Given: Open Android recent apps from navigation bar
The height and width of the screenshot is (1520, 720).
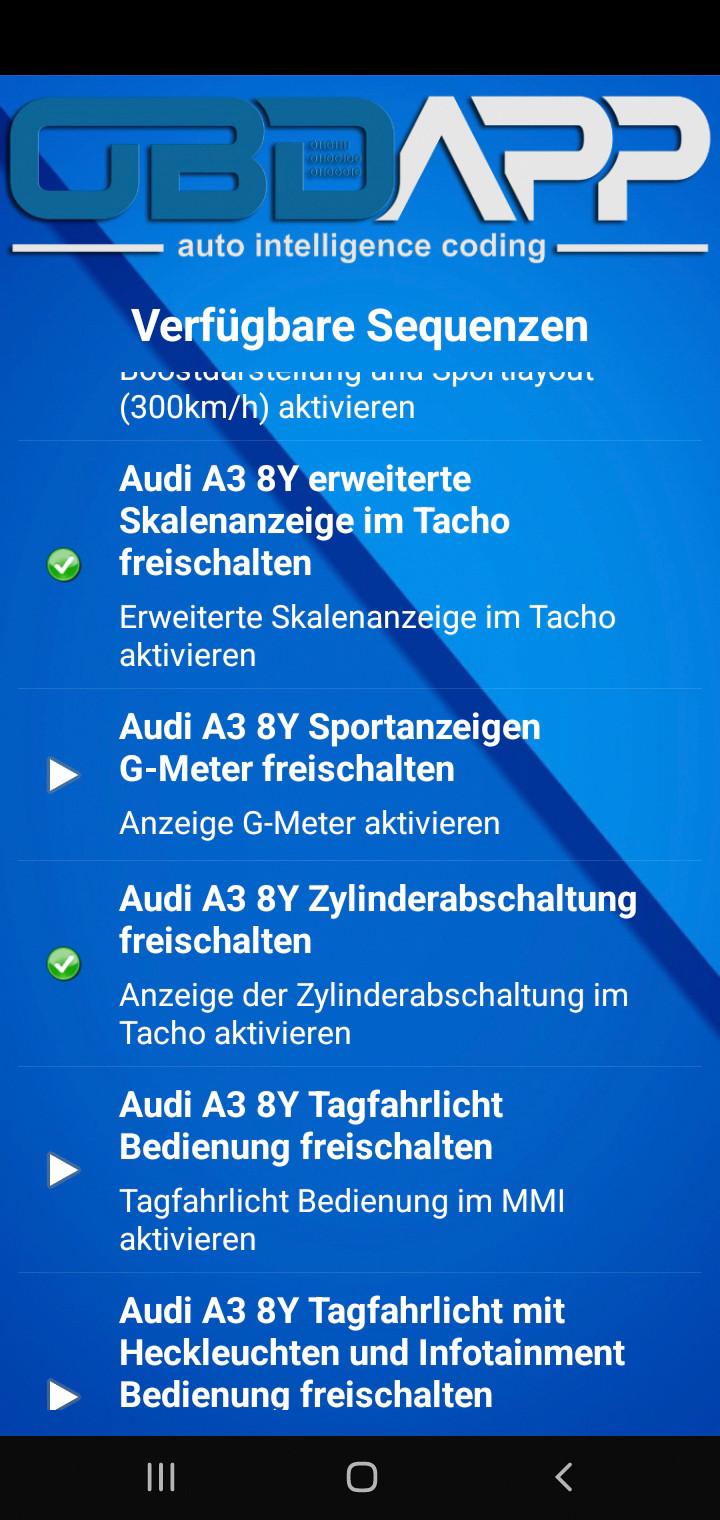Looking at the screenshot, I should (160, 1475).
